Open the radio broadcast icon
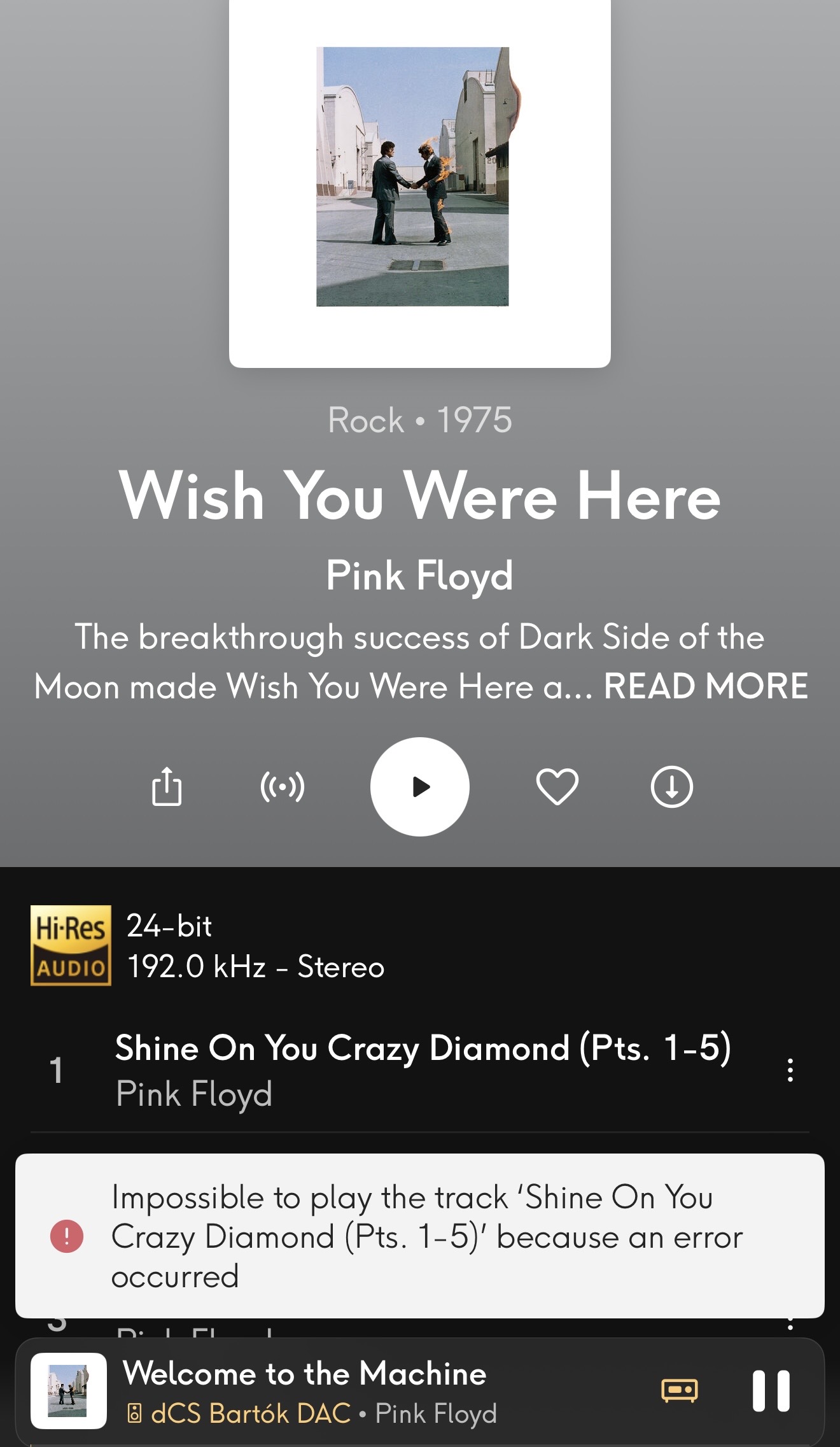Screen dimensions: 840x1447 [x=283, y=787]
